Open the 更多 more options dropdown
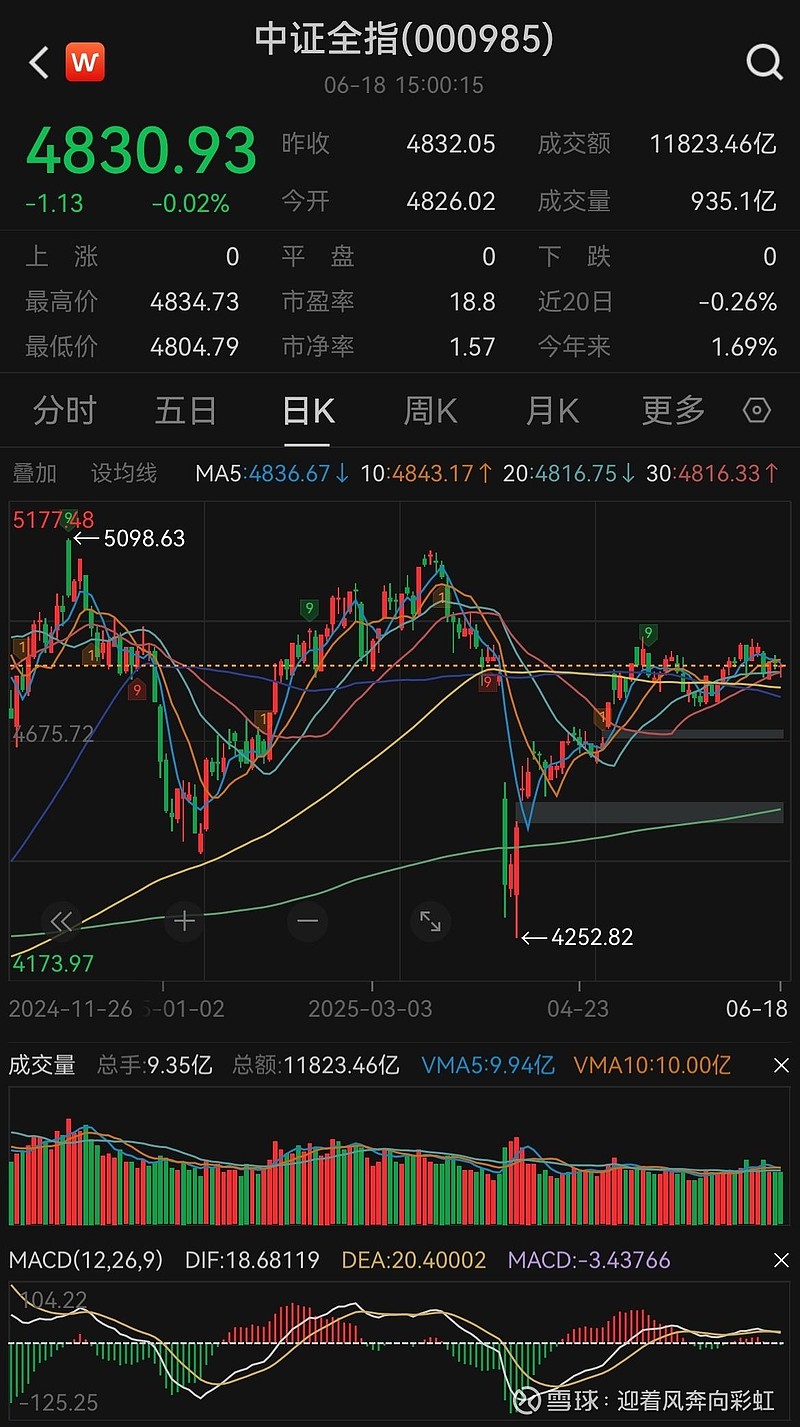 pos(672,410)
